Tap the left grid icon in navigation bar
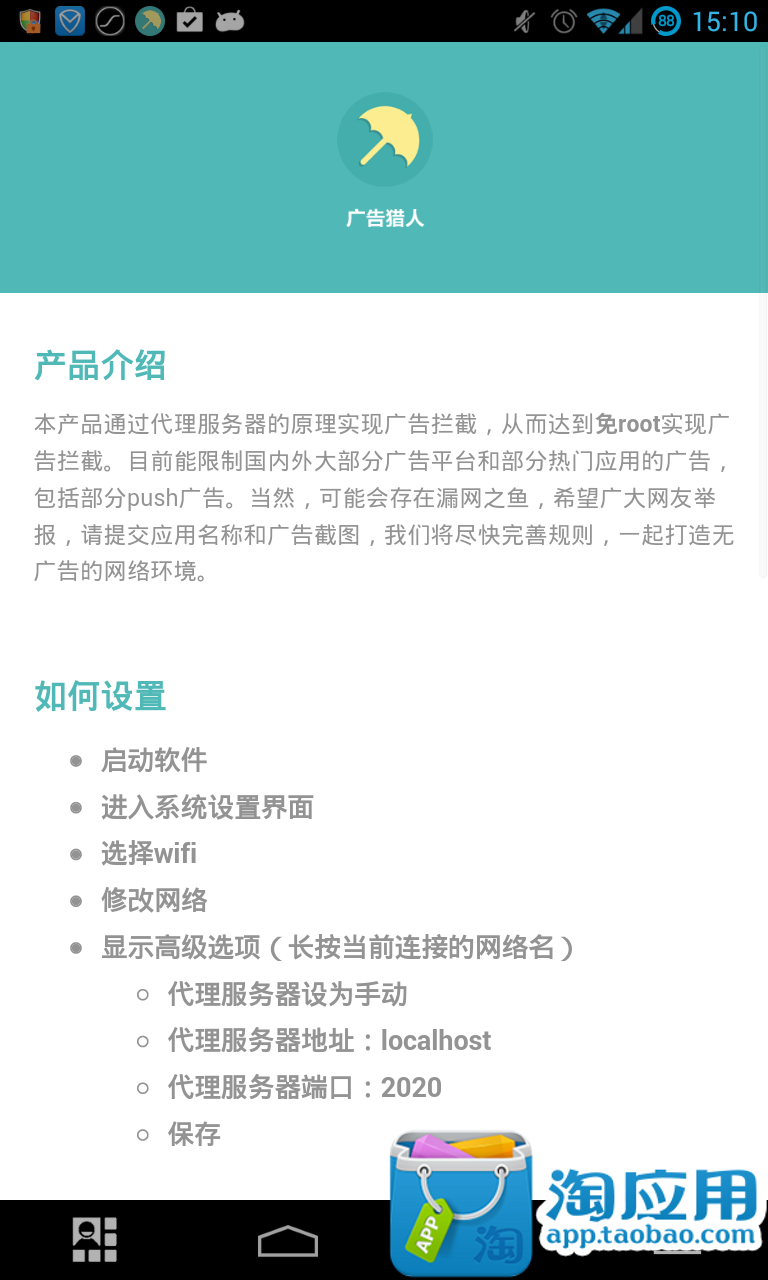This screenshot has height=1280, width=768. tap(95, 1240)
